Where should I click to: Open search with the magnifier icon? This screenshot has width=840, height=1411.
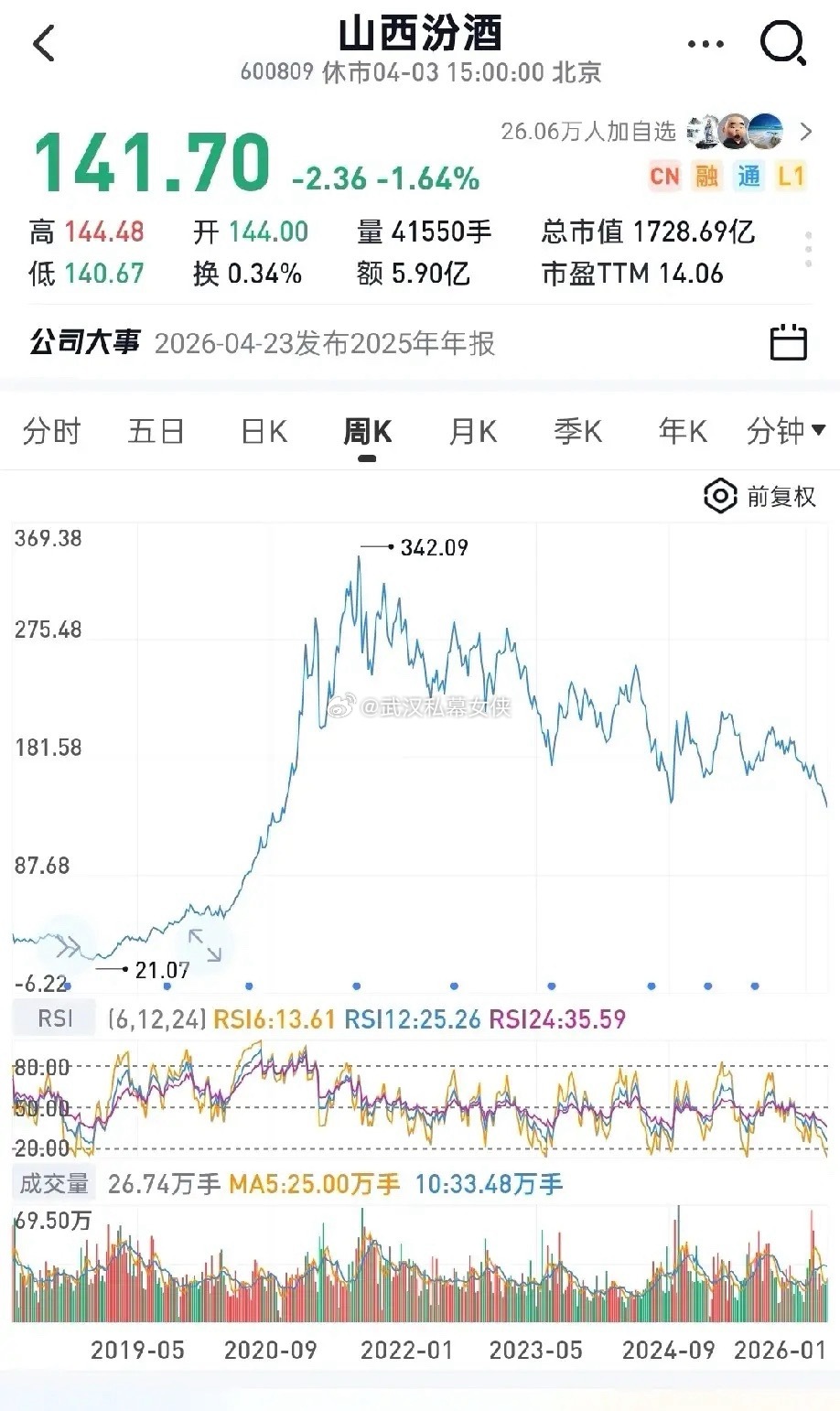(781, 44)
